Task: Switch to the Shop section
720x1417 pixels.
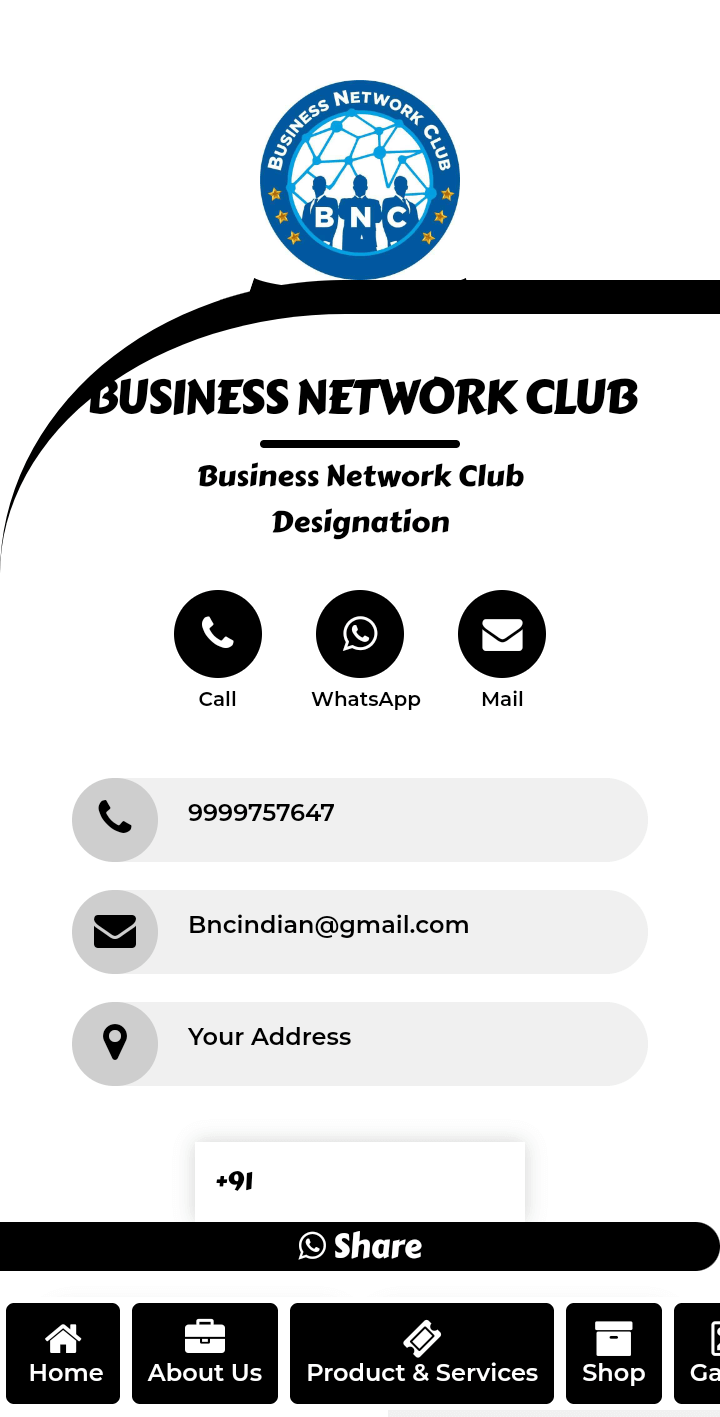Action: pos(614,1353)
